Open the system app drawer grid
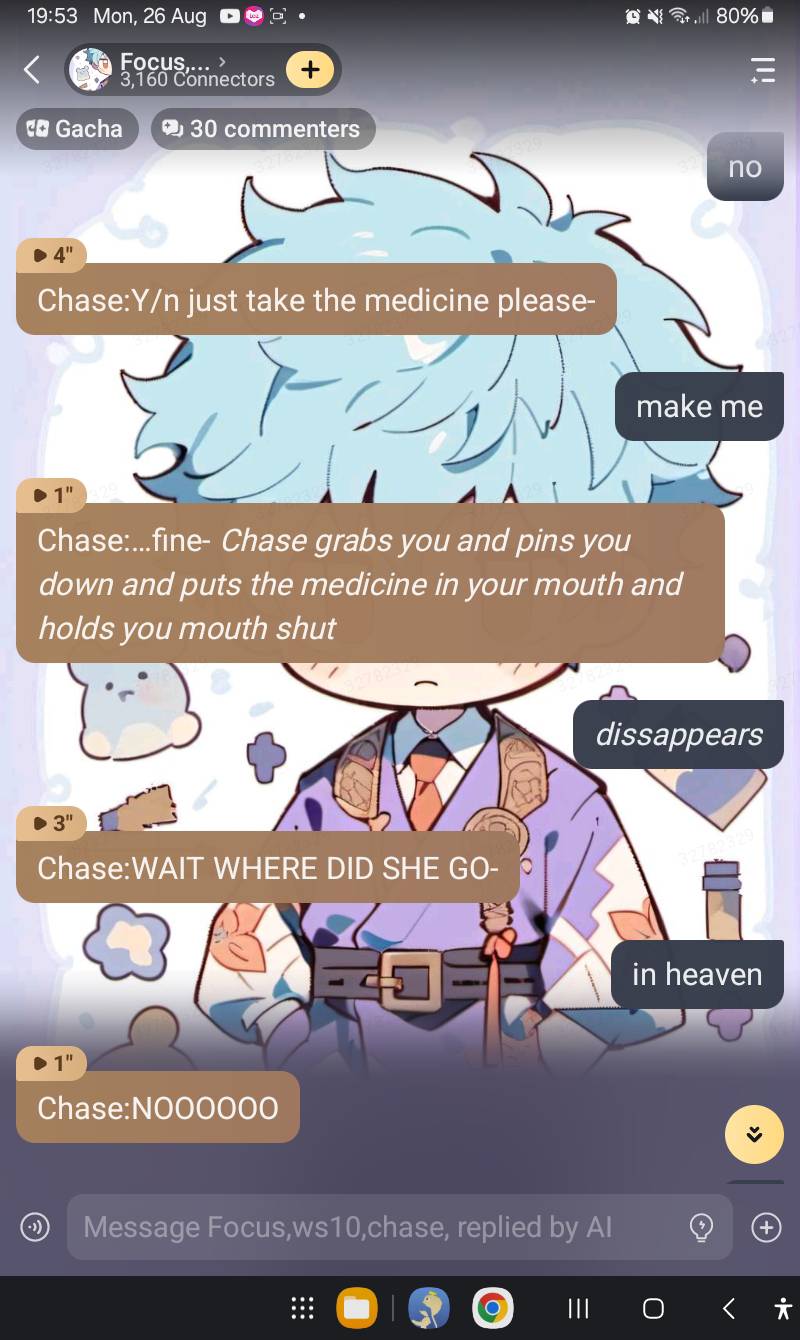 point(301,1308)
